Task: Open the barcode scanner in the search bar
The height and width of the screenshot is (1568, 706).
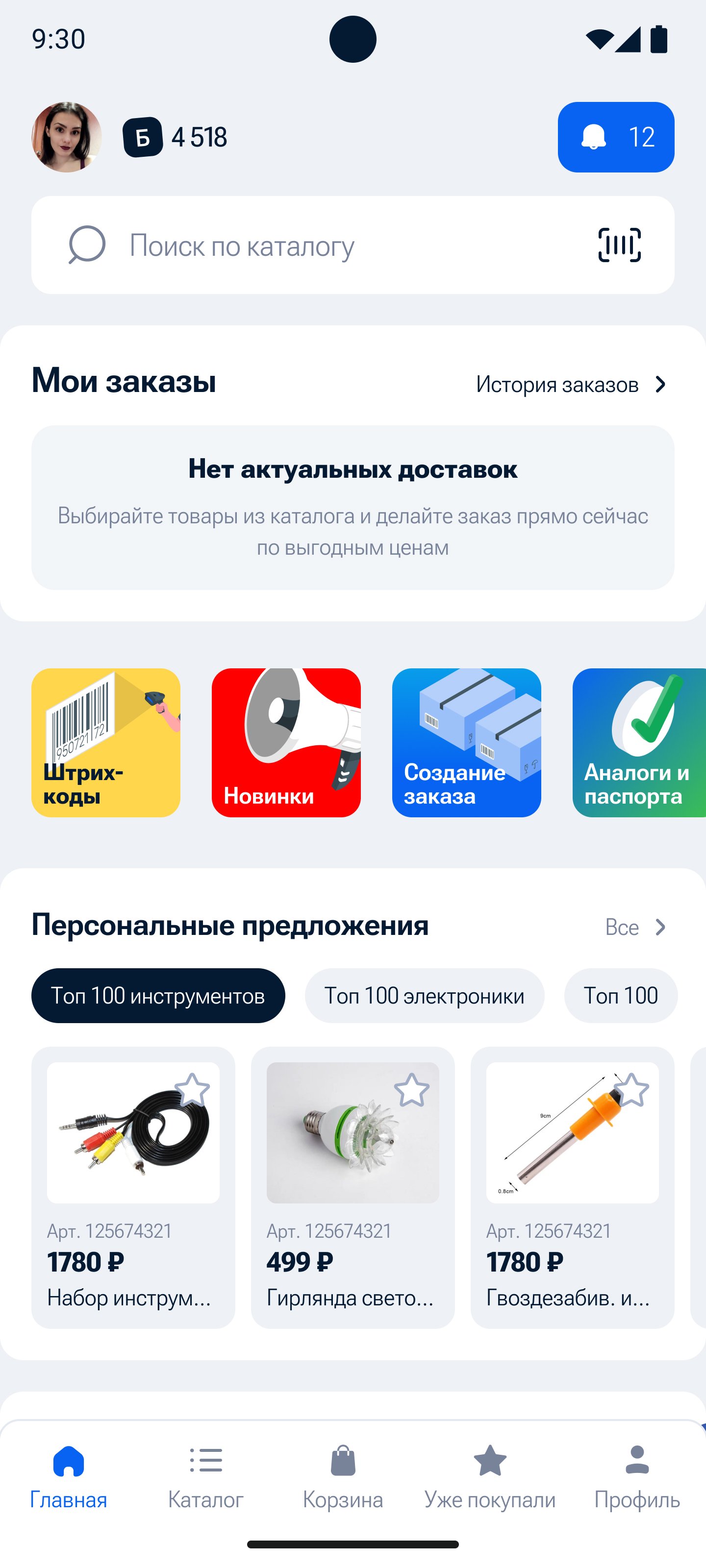Action: [x=619, y=245]
